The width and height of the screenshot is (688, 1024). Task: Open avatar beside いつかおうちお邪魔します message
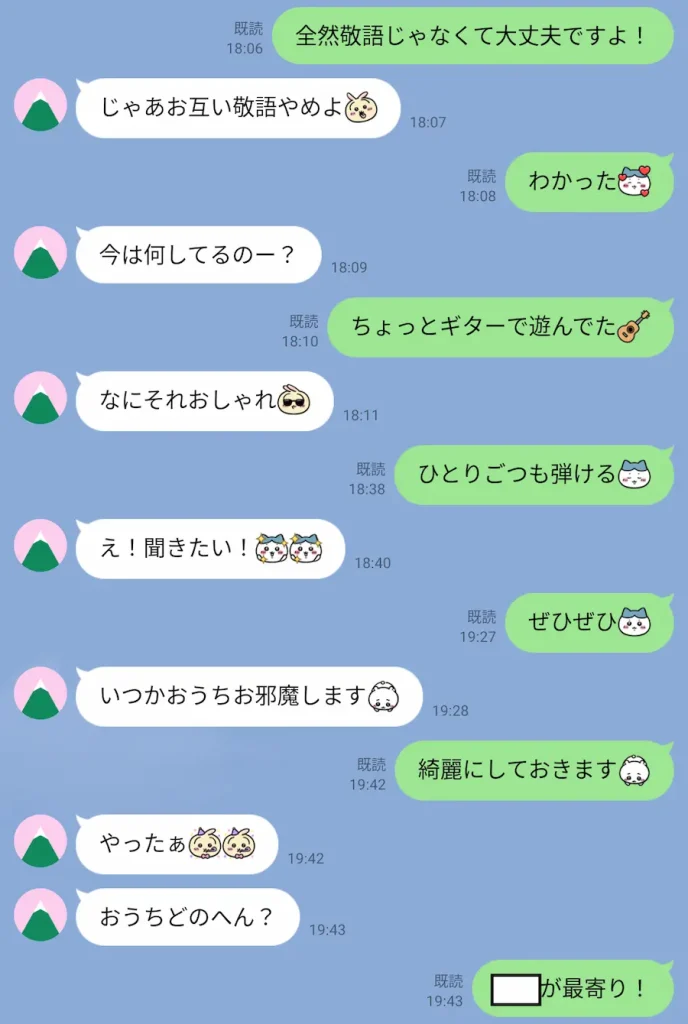(41, 693)
